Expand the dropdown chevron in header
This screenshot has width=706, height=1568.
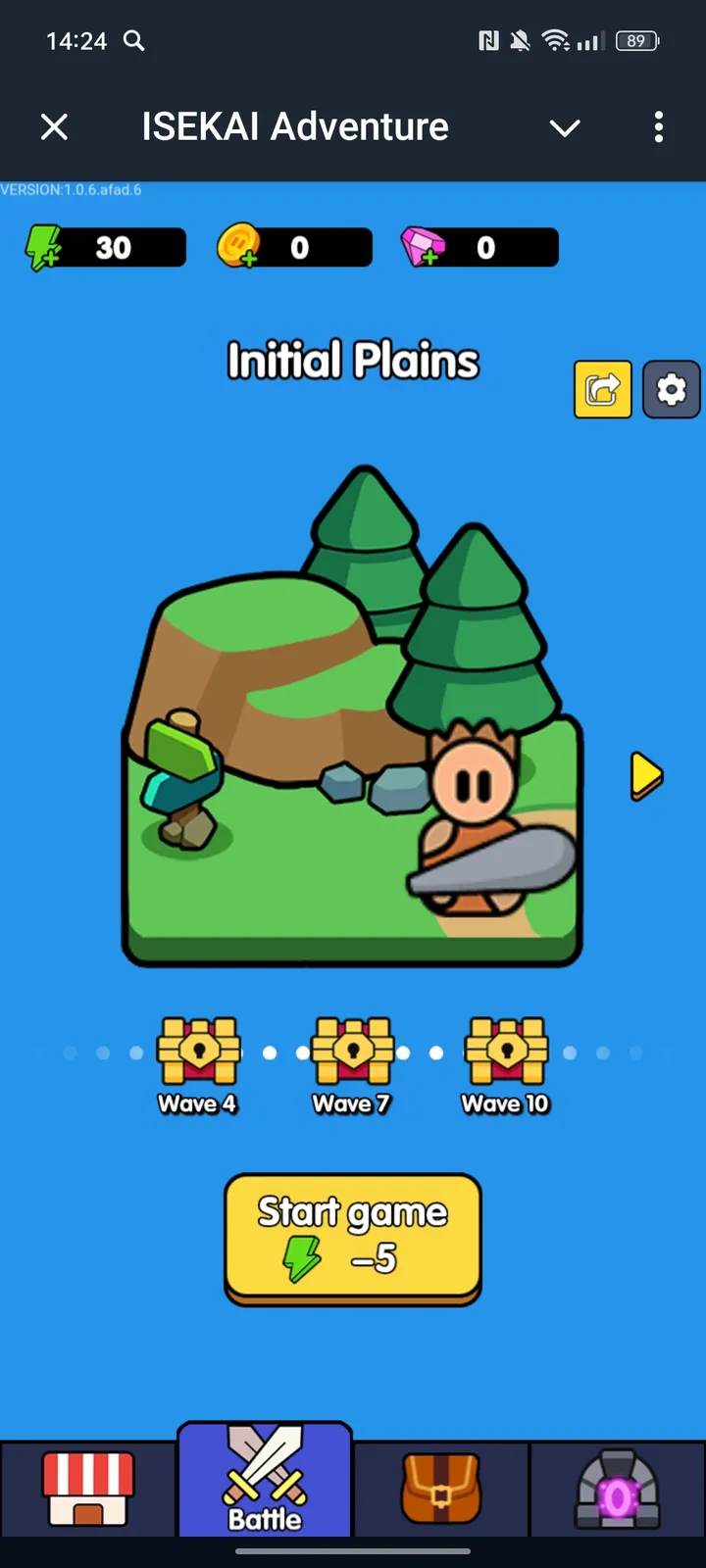[x=565, y=127]
